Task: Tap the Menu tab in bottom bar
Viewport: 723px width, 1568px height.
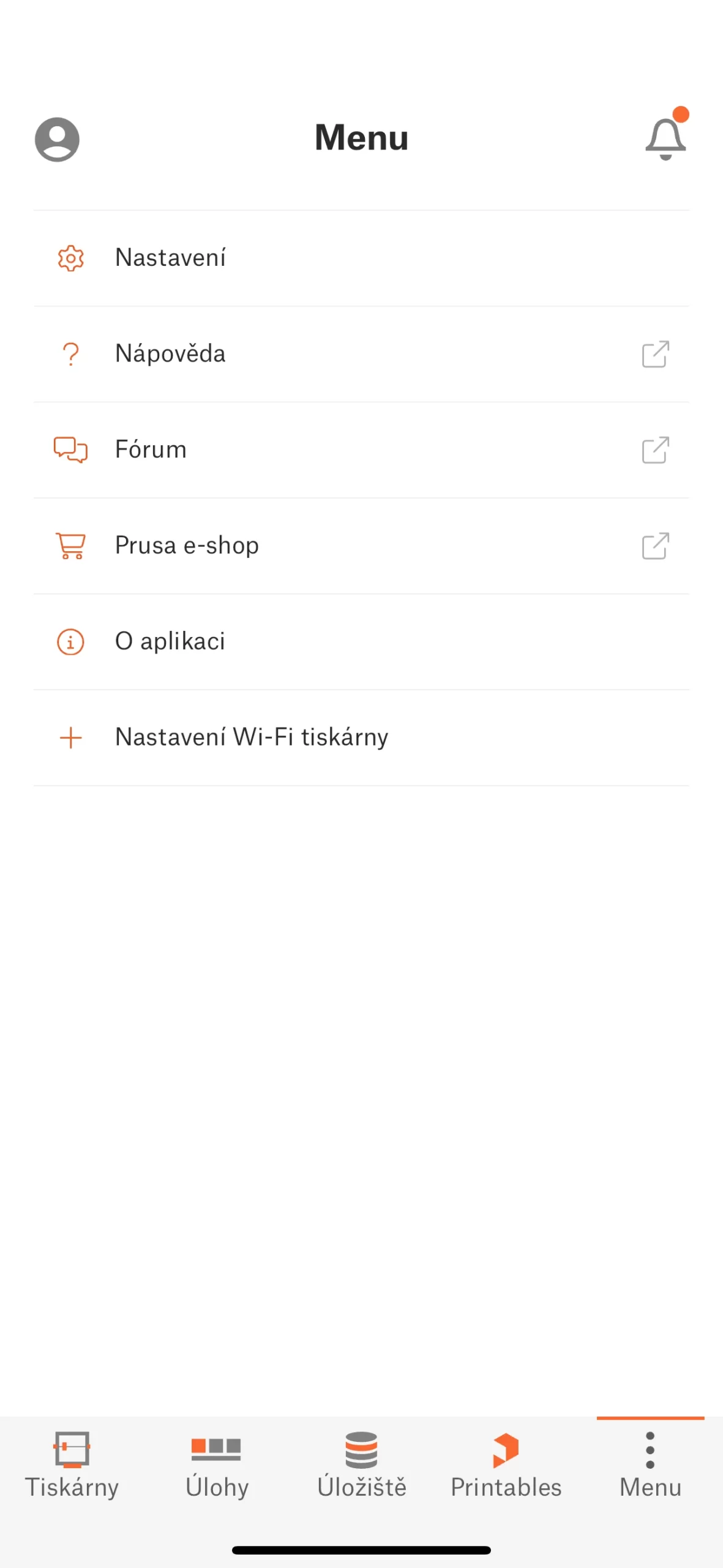Action: click(x=650, y=1464)
